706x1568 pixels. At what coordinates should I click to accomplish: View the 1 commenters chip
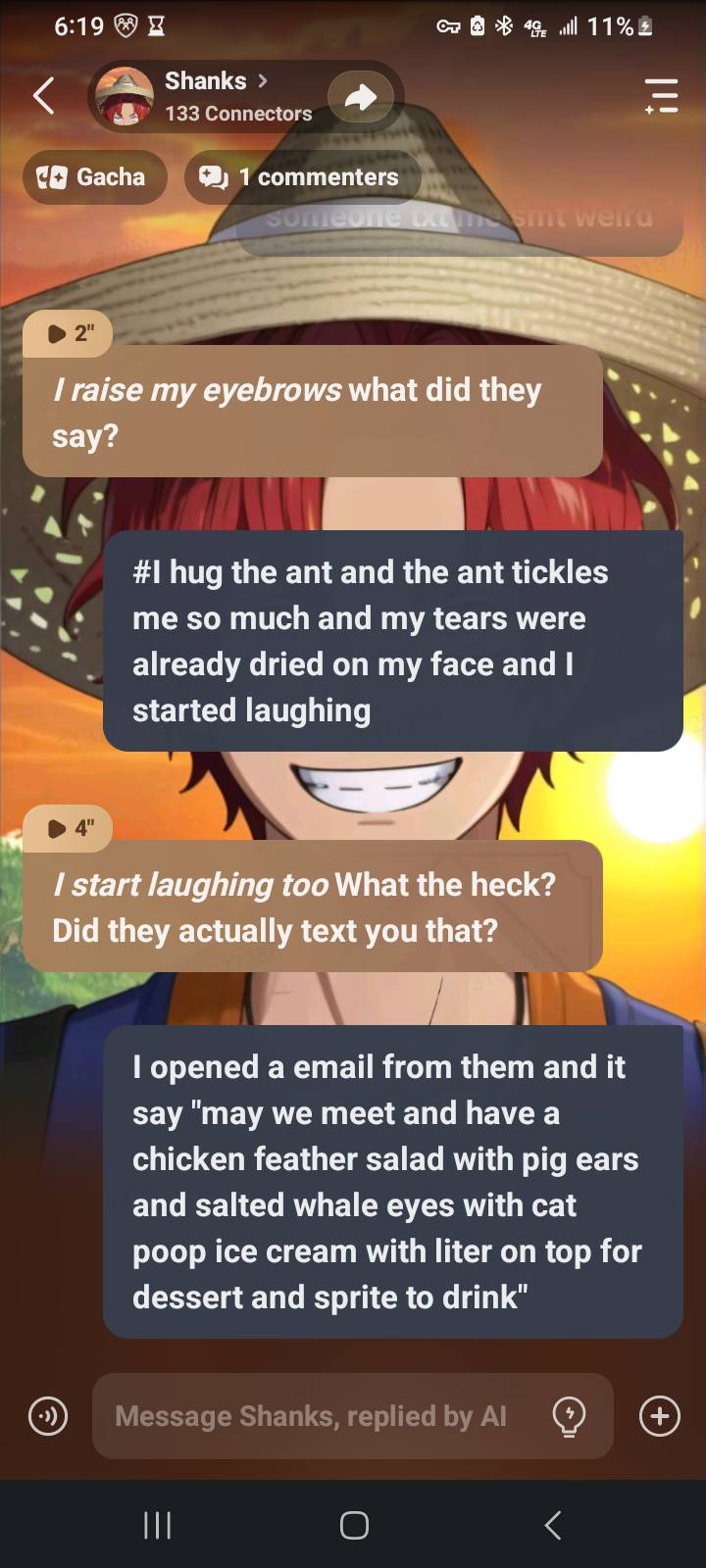click(x=302, y=177)
